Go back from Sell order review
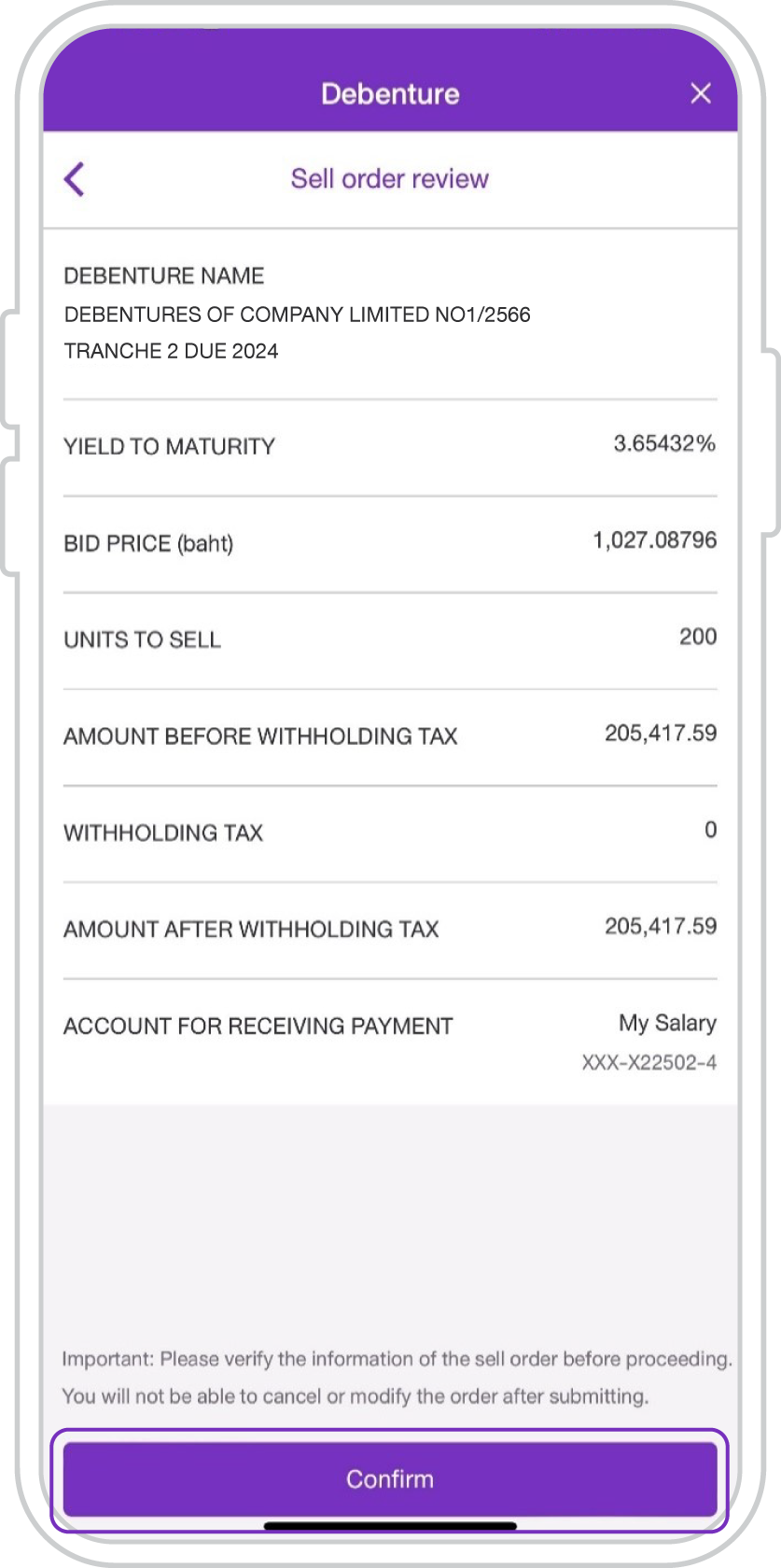781x1568 pixels. pyautogui.click(x=75, y=179)
